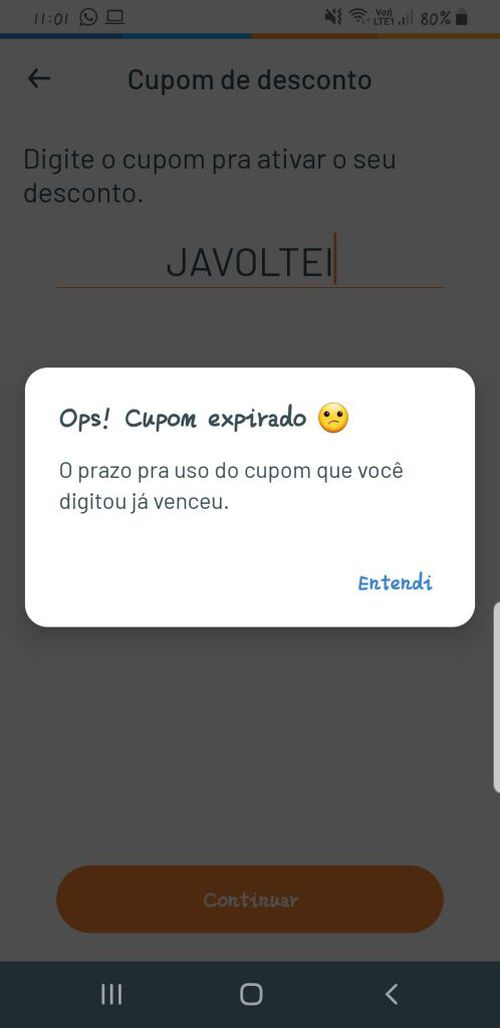Dismiss the dialog with Entendi
This screenshot has width=500, height=1028.
[394, 582]
